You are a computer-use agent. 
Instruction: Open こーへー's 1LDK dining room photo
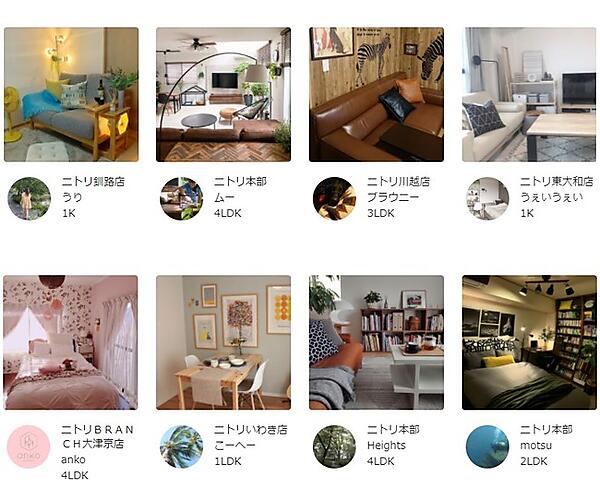[x=223, y=343]
